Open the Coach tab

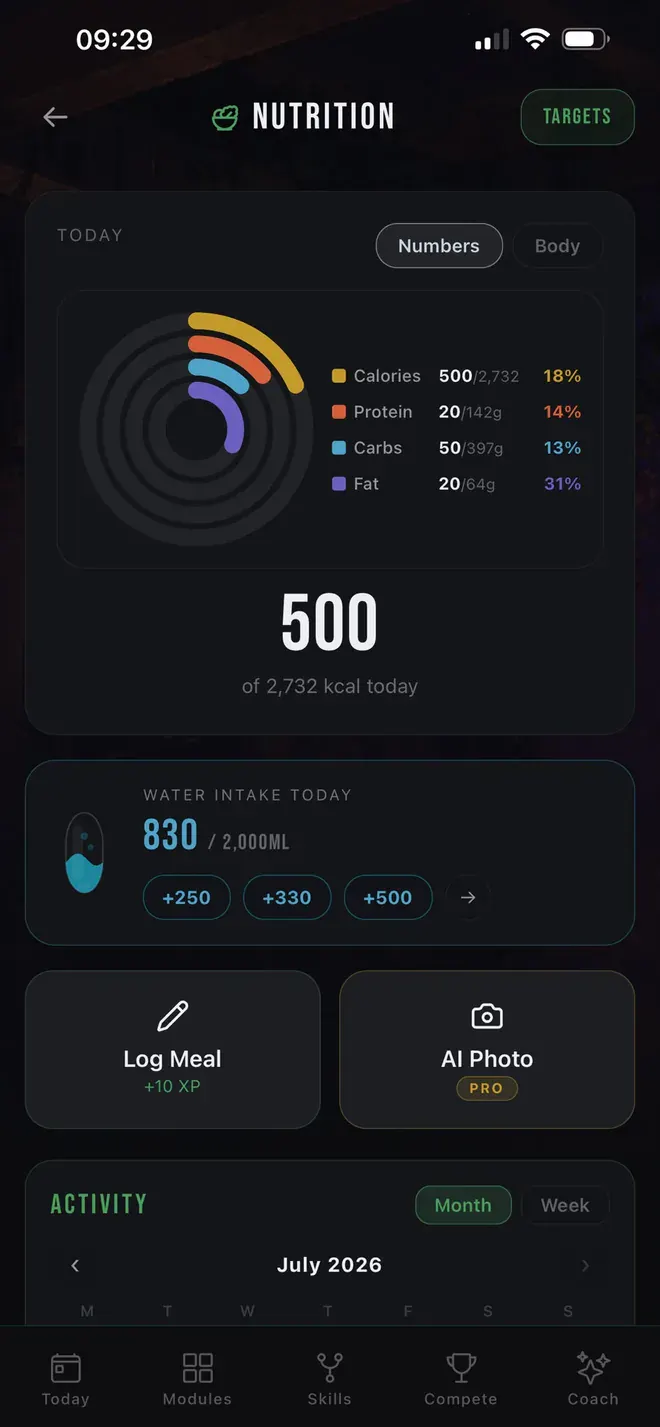click(593, 1378)
